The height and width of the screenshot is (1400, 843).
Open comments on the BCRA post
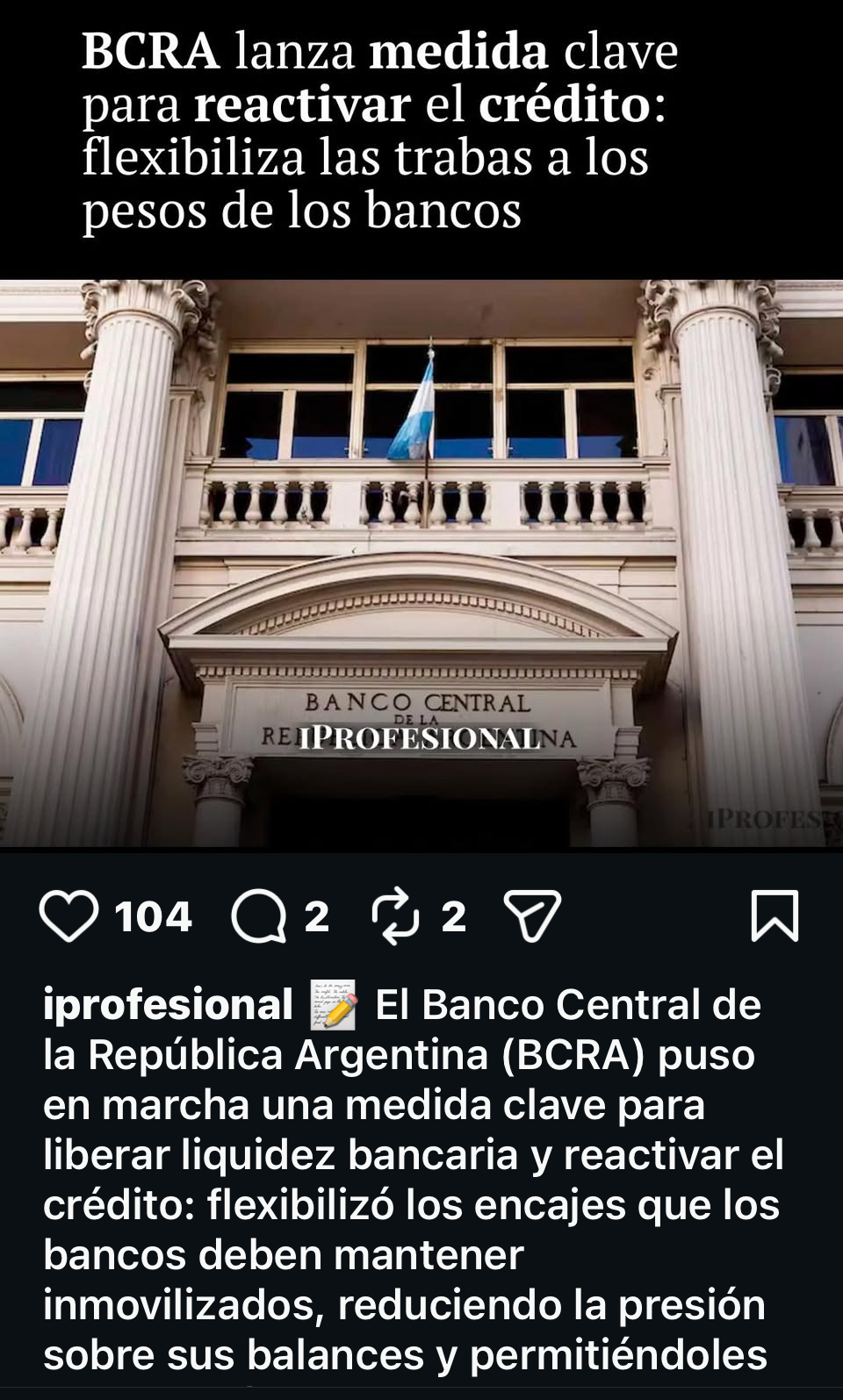[259, 916]
